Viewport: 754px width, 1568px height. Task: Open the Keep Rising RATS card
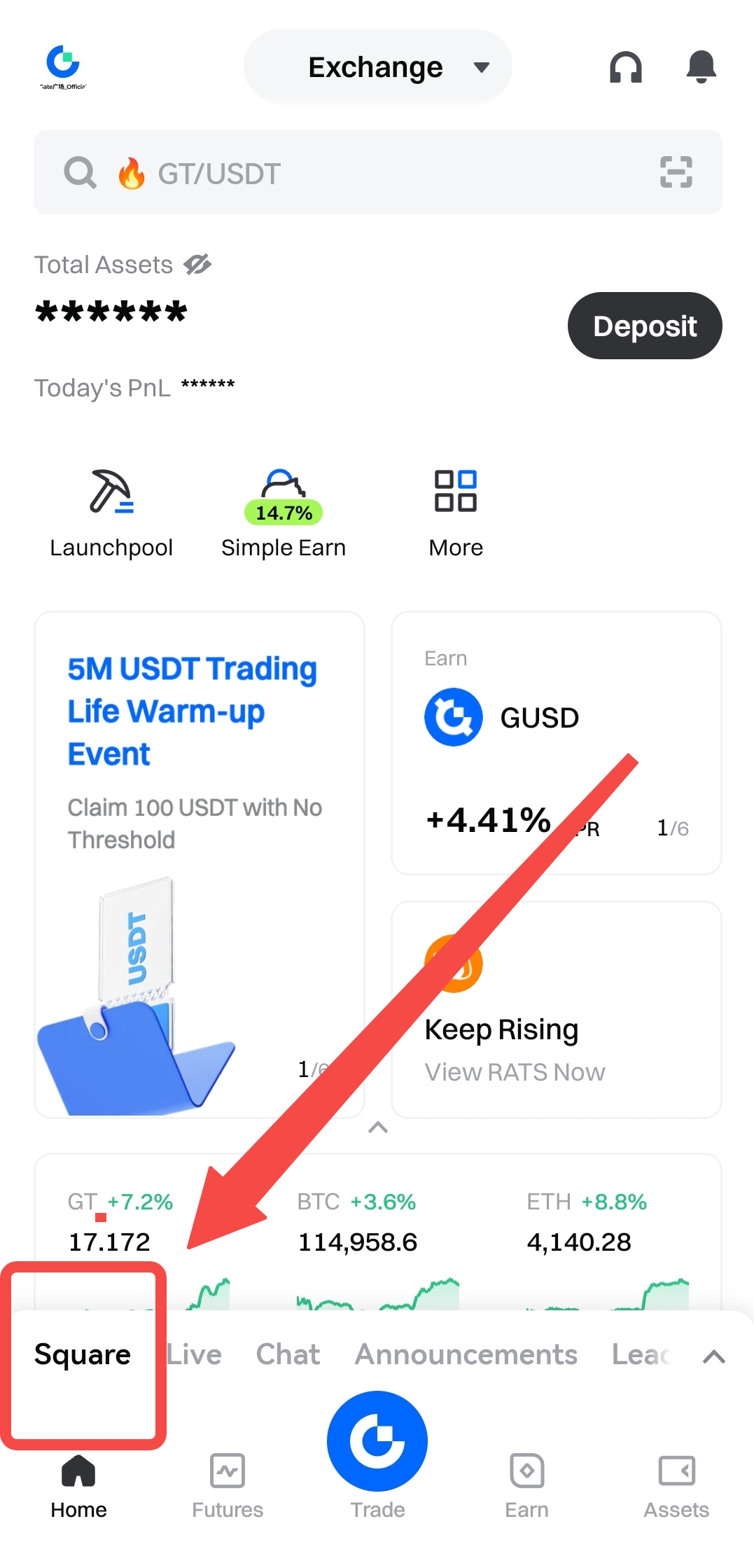556,1029
